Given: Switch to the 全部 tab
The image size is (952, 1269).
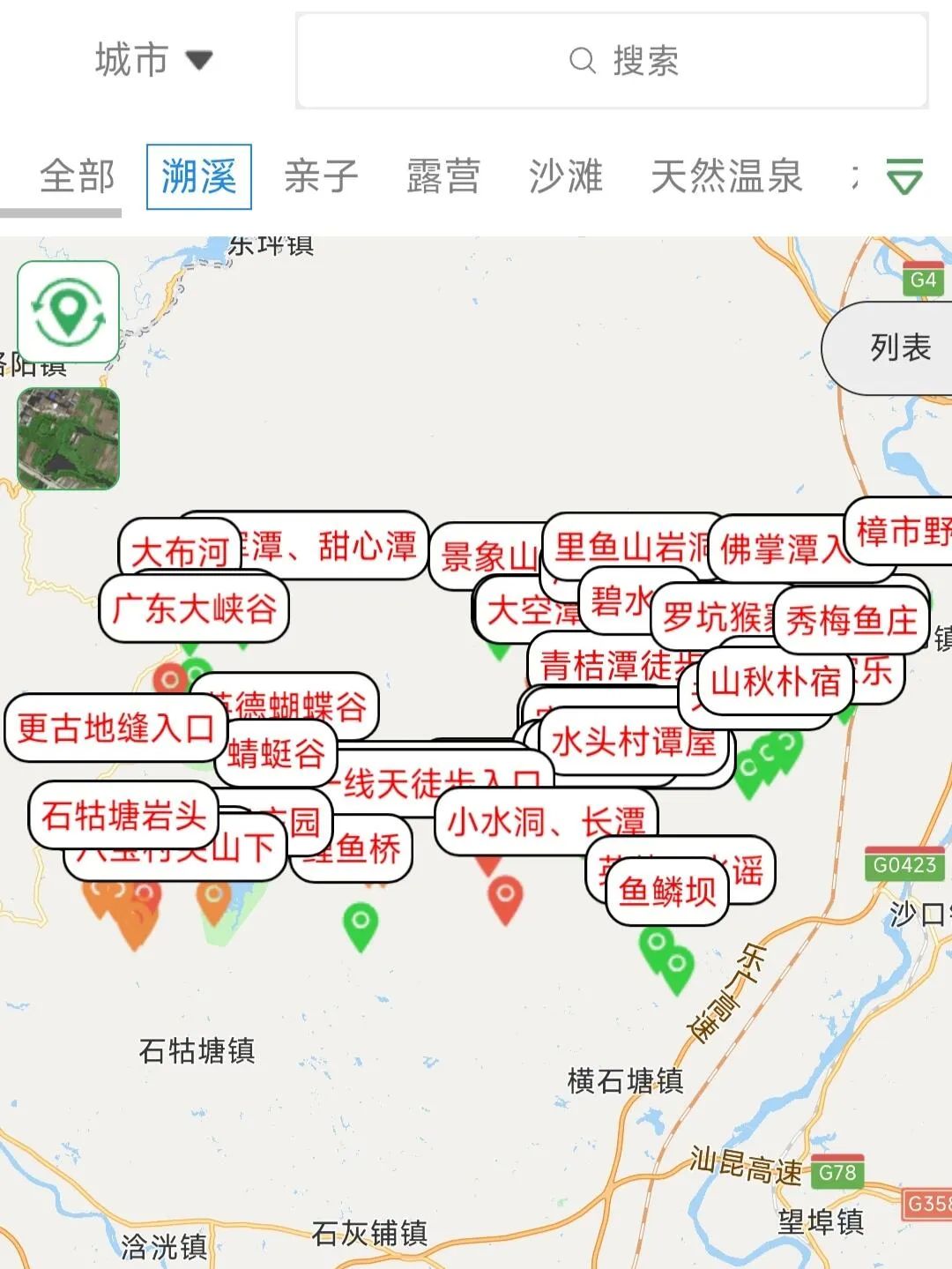Looking at the screenshot, I should click(x=78, y=176).
